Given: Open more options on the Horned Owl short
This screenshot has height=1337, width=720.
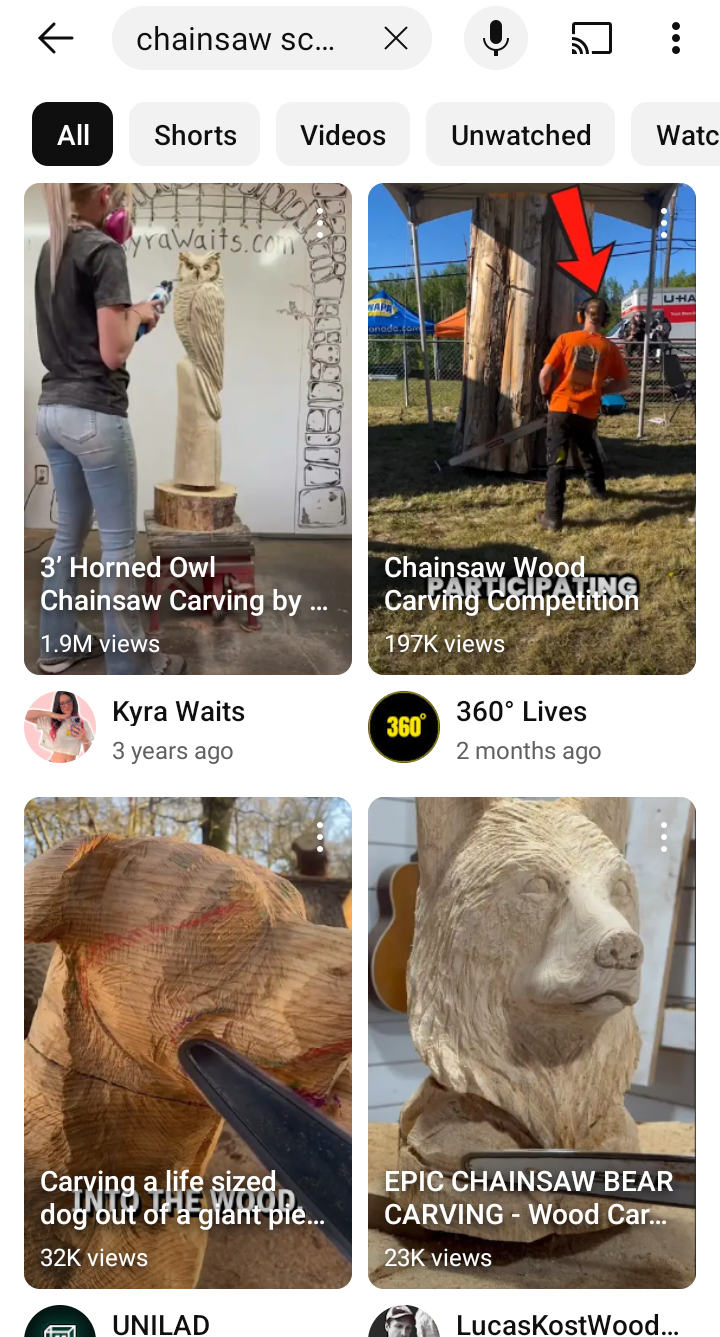Looking at the screenshot, I should click(x=320, y=223).
